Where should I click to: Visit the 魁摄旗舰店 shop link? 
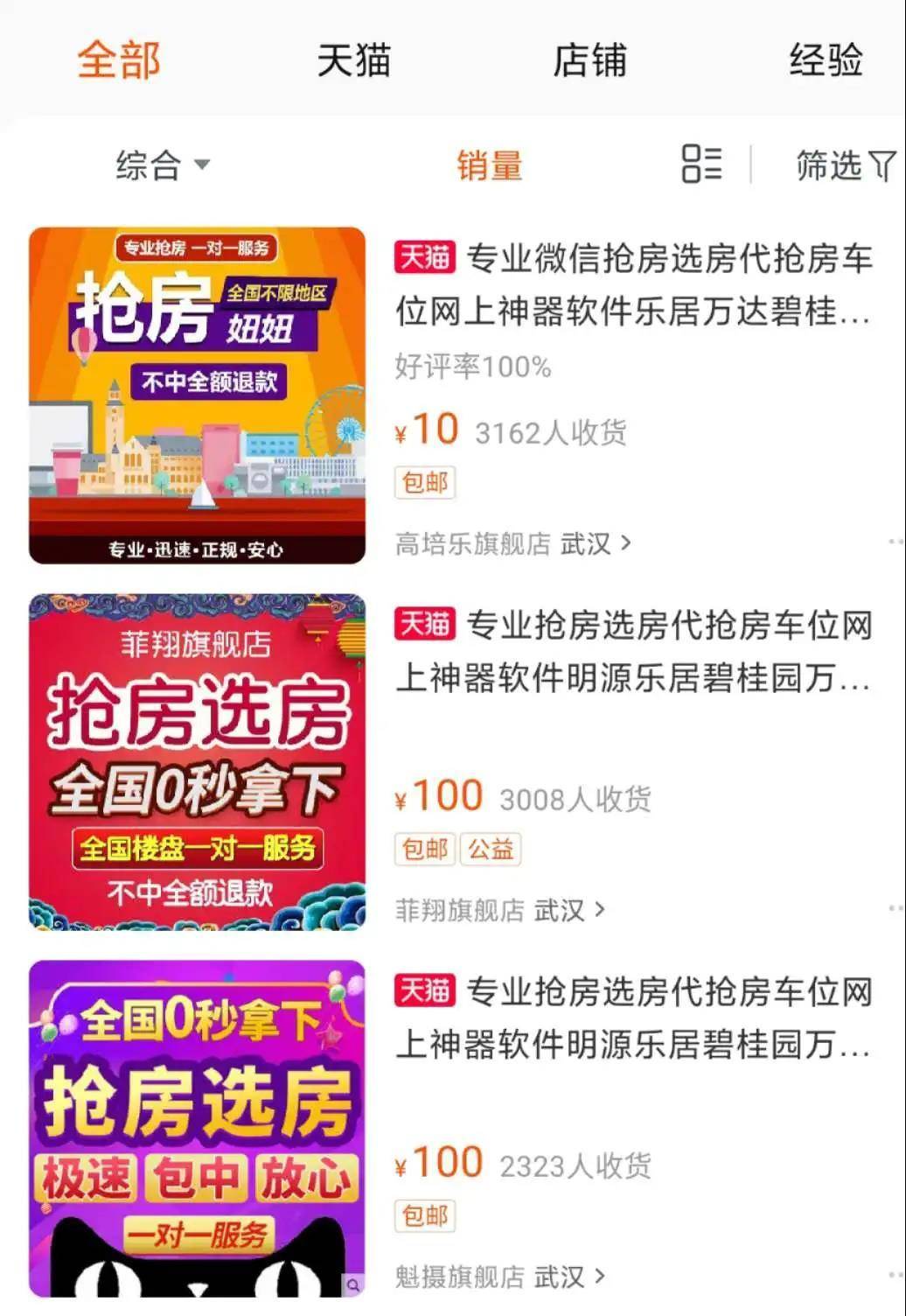coord(499,1277)
